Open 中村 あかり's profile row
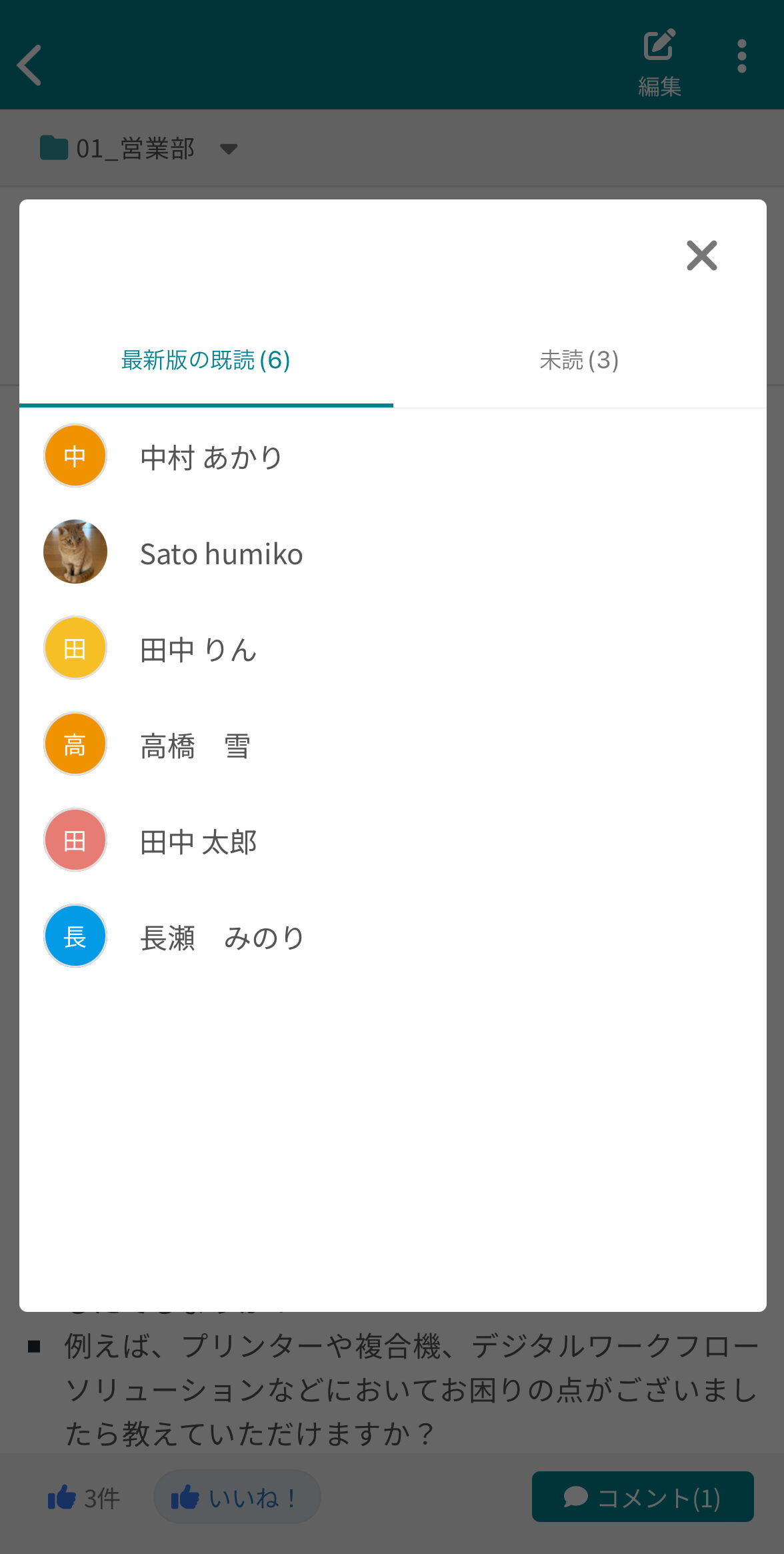 [x=211, y=458]
